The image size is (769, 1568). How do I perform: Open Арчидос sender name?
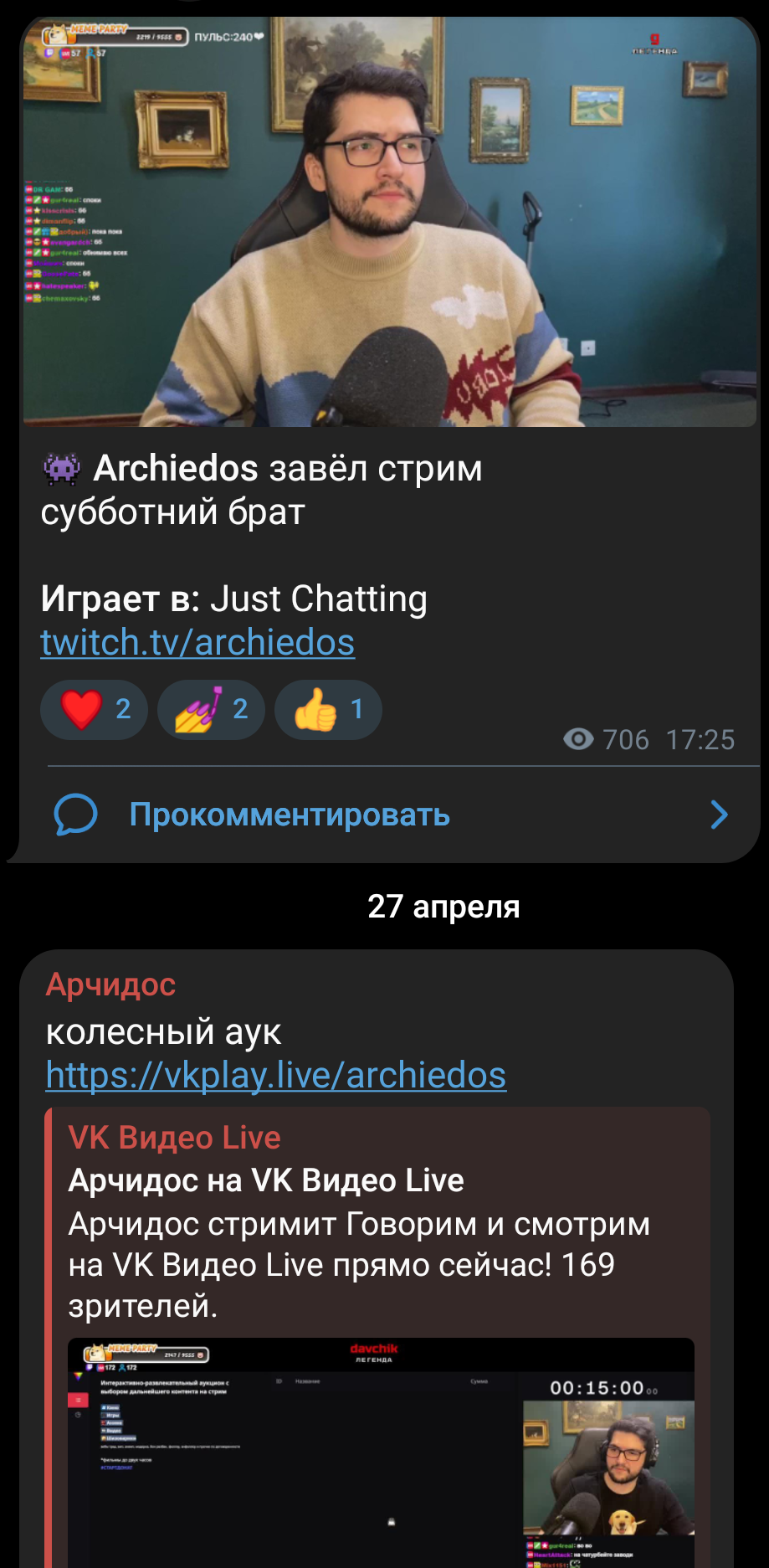coord(110,984)
